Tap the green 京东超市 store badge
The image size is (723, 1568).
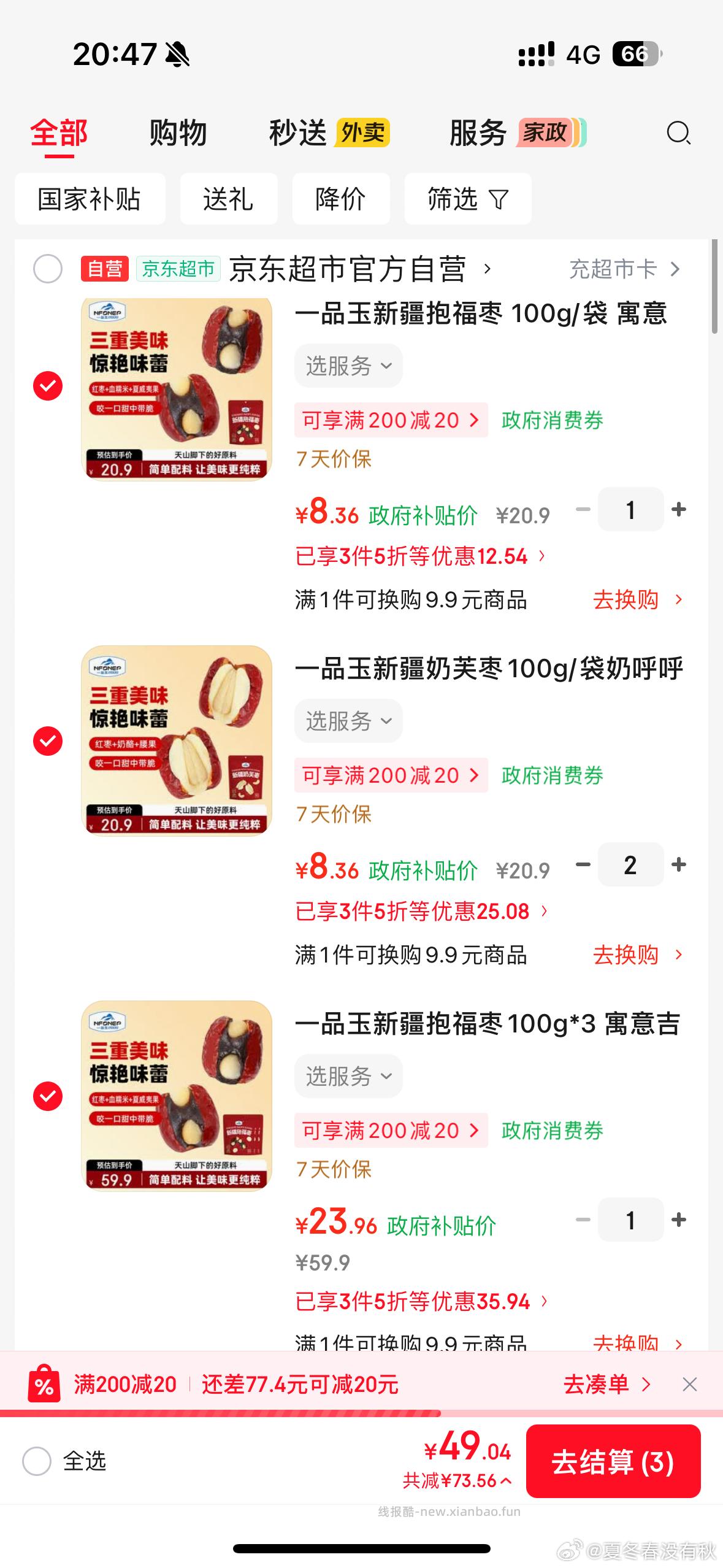(178, 268)
